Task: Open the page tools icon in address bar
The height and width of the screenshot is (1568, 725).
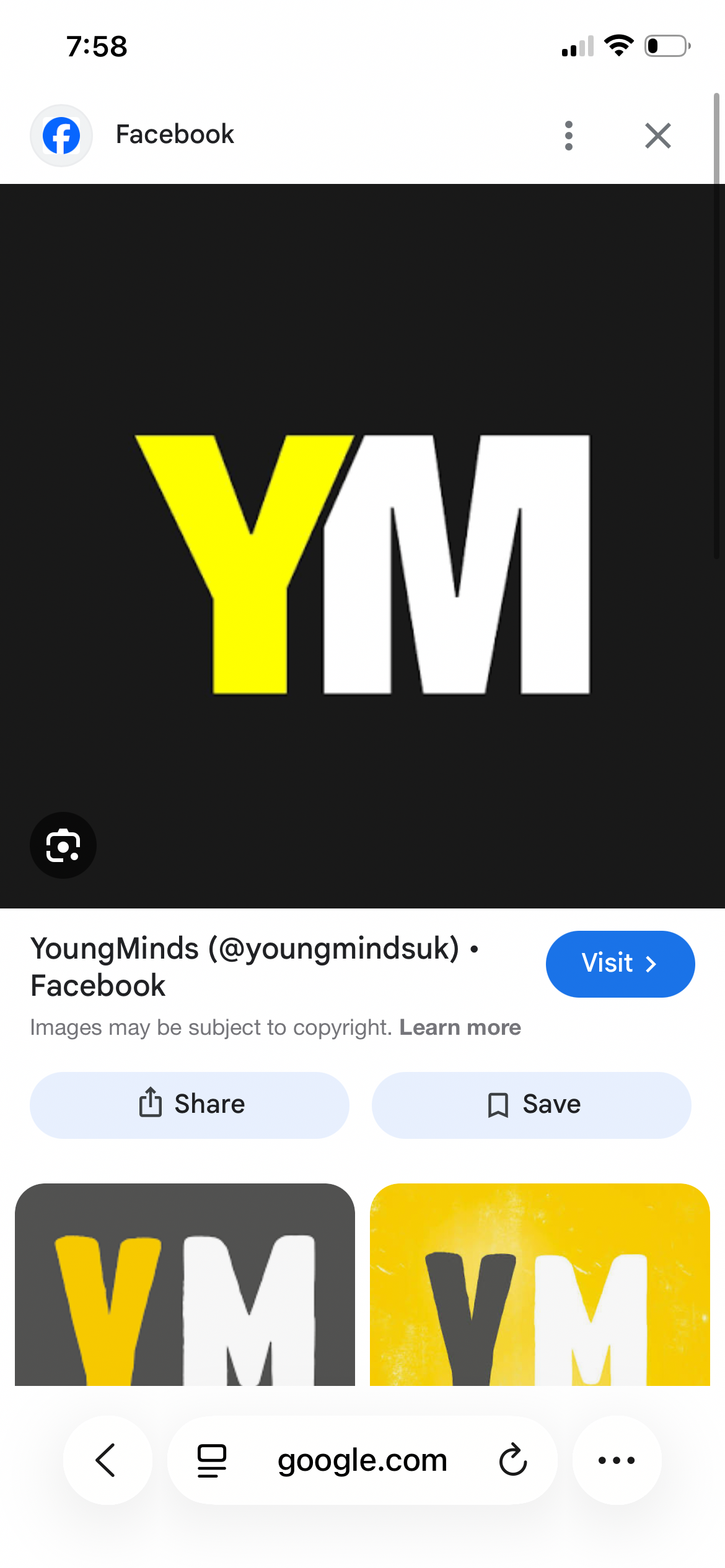Action: [212, 1460]
